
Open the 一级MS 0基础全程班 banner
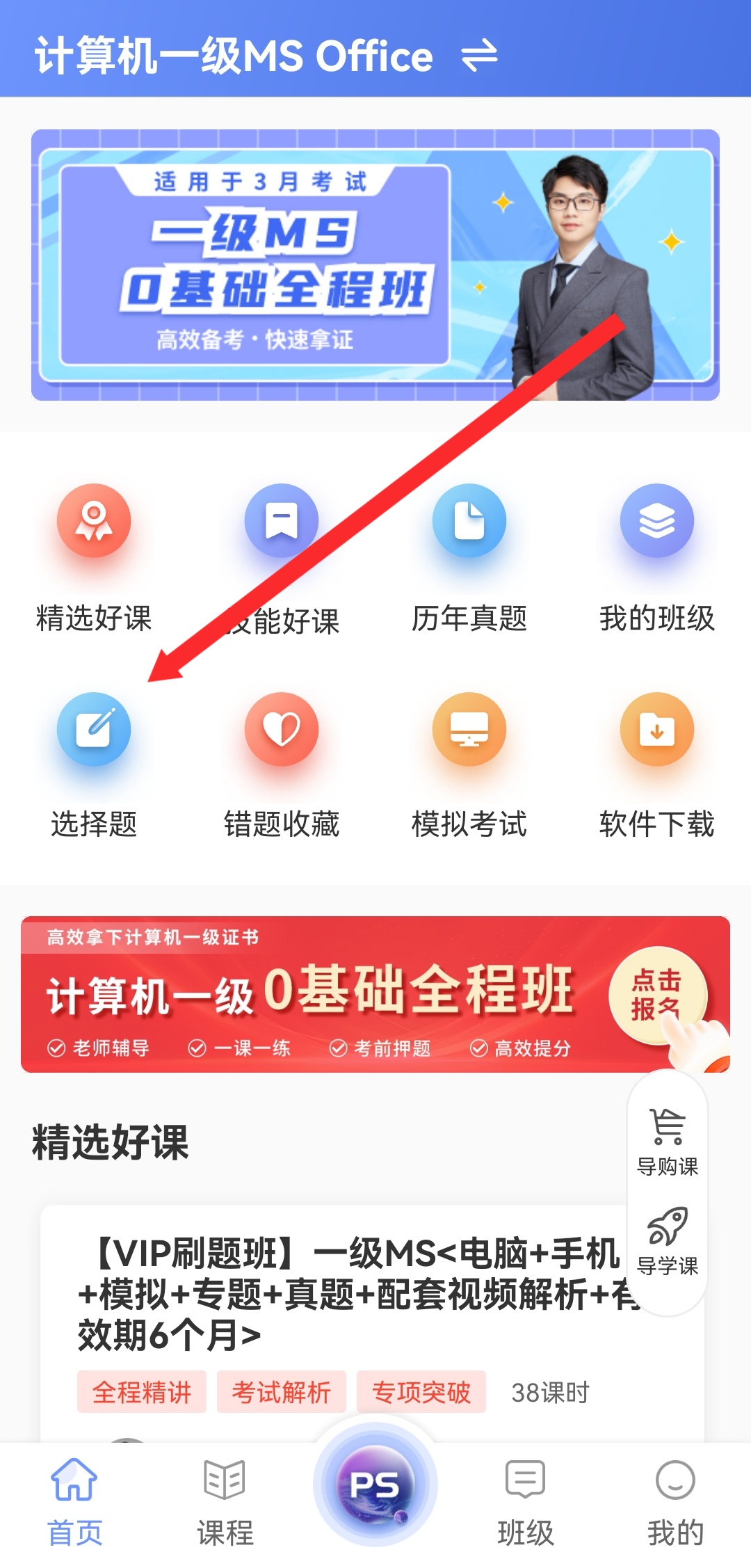(375, 264)
